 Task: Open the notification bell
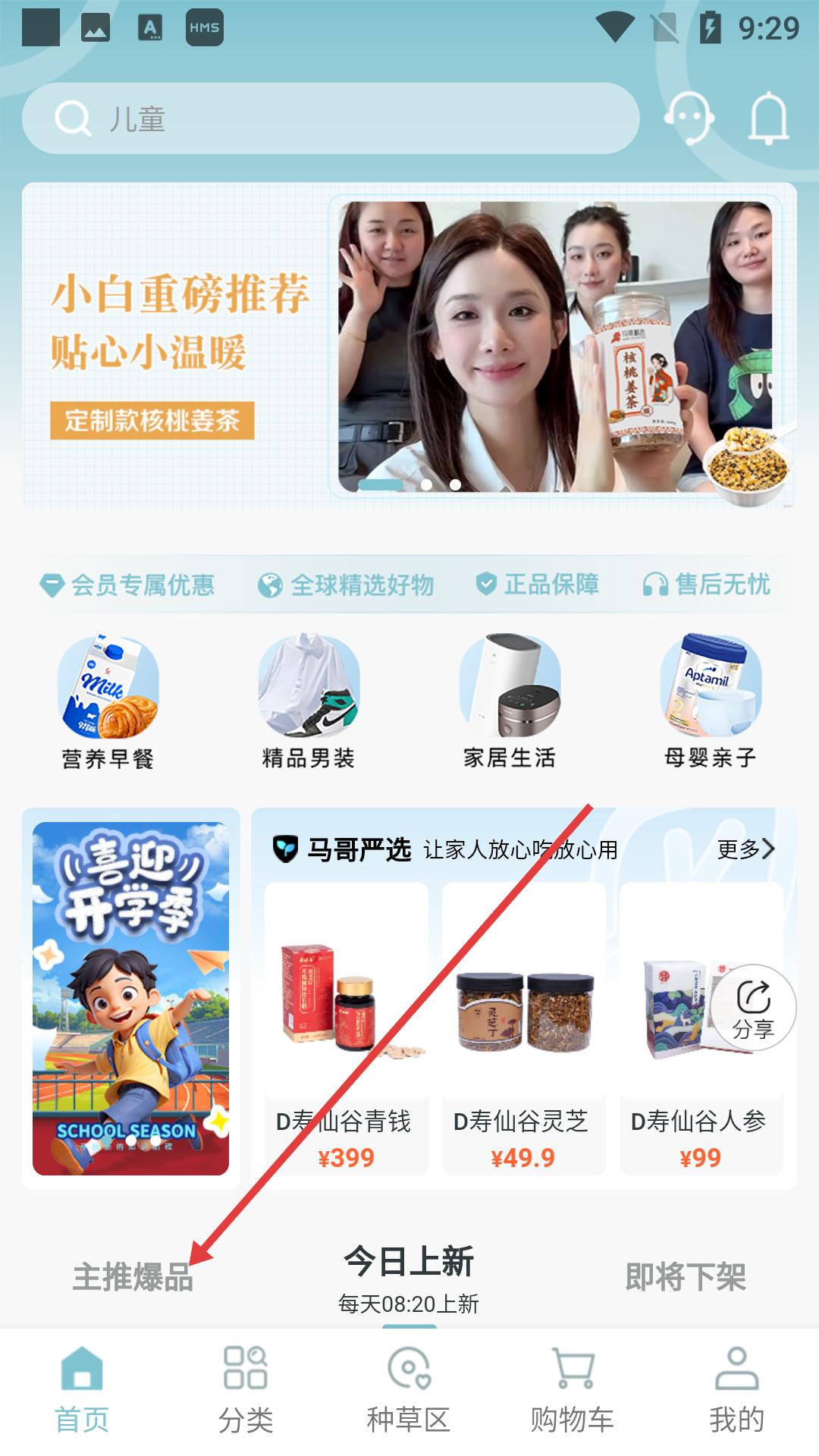[769, 118]
